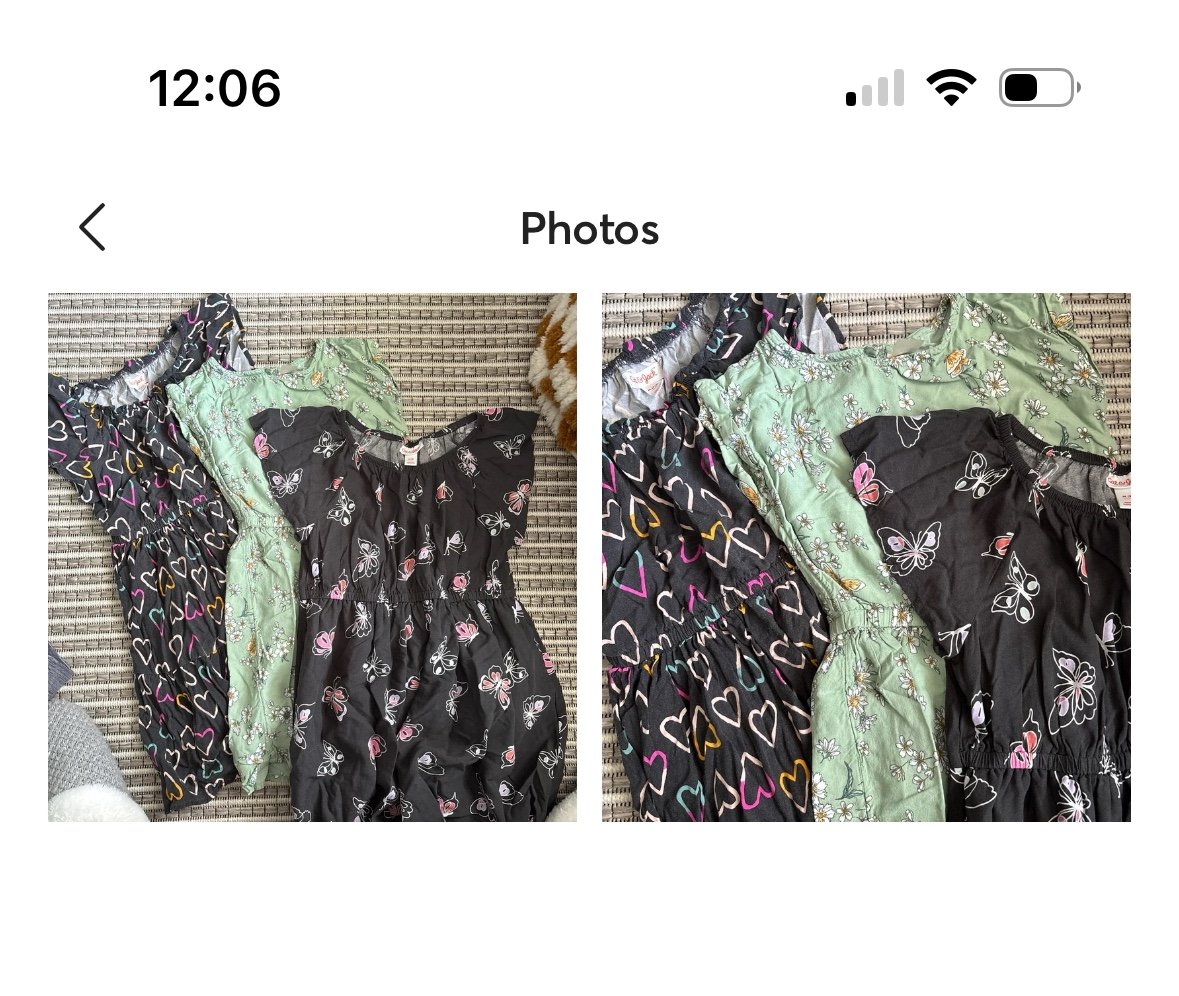The width and height of the screenshot is (1179, 996).
Task: Open the close-up photo of the dresses
Action: pos(866,557)
